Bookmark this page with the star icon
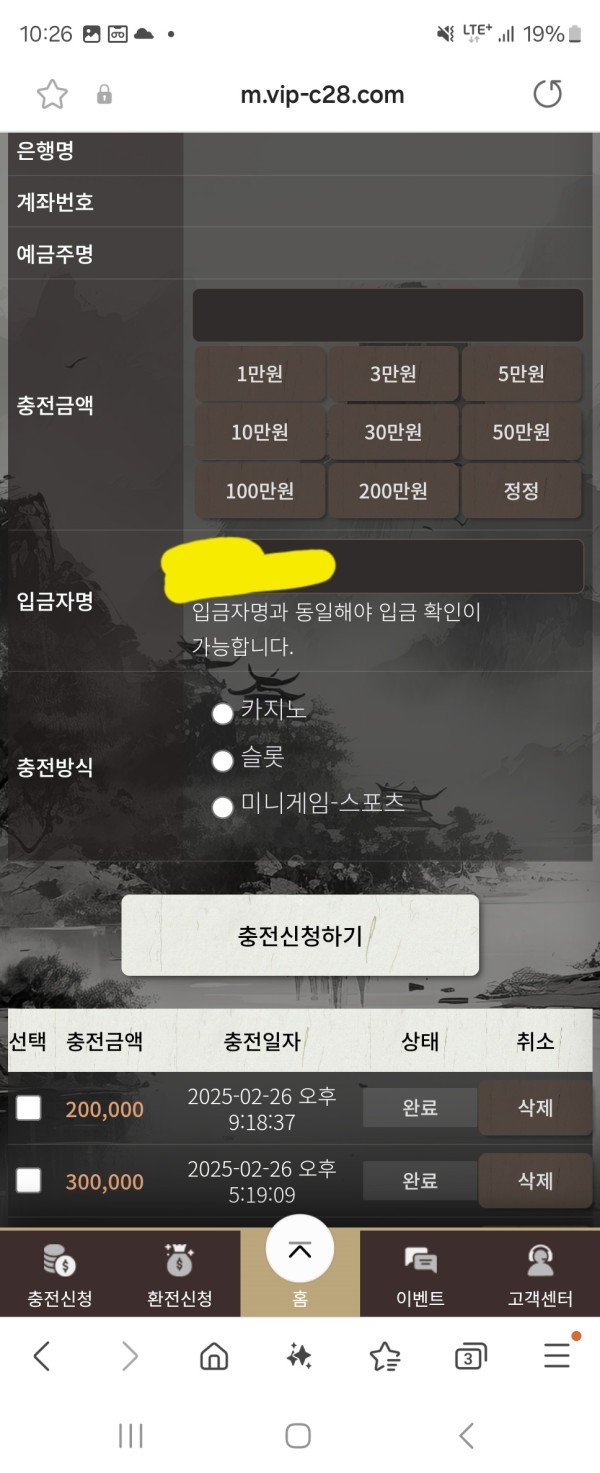600x1473 pixels. 52,95
